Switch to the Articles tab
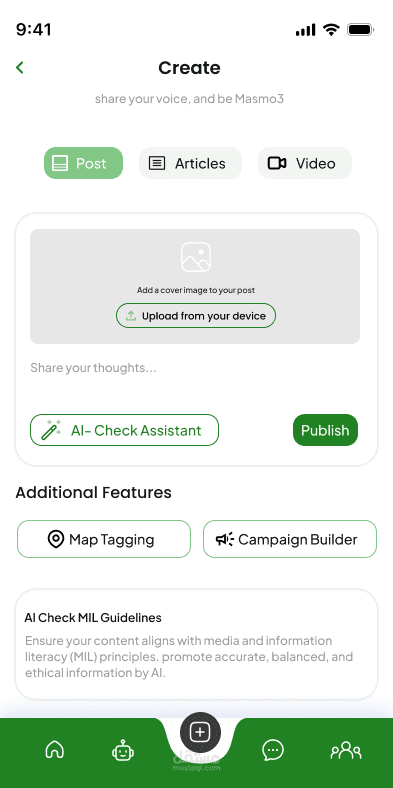Image resolution: width=393 pixels, height=788 pixels. pos(190,163)
